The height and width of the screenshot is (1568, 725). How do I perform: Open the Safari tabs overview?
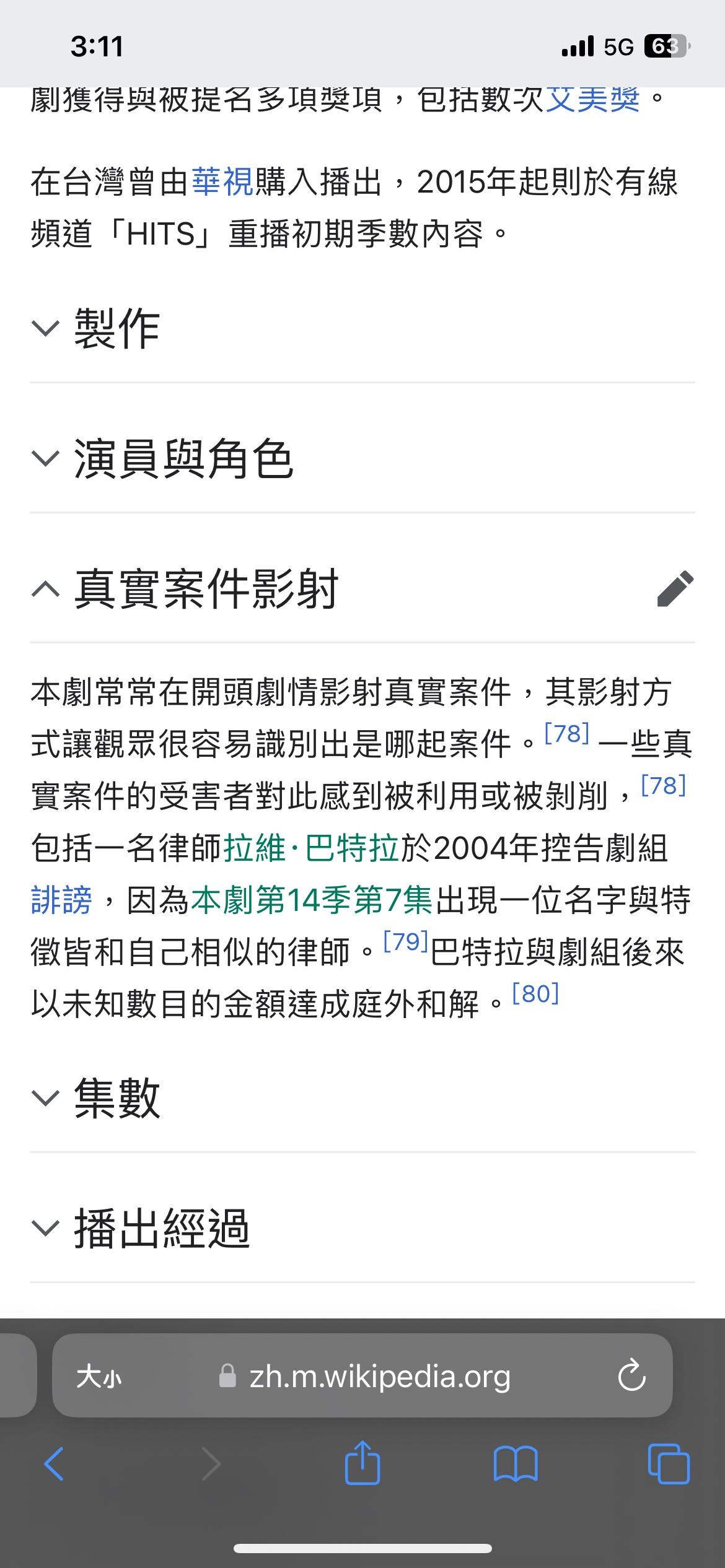[x=668, y=1464]
